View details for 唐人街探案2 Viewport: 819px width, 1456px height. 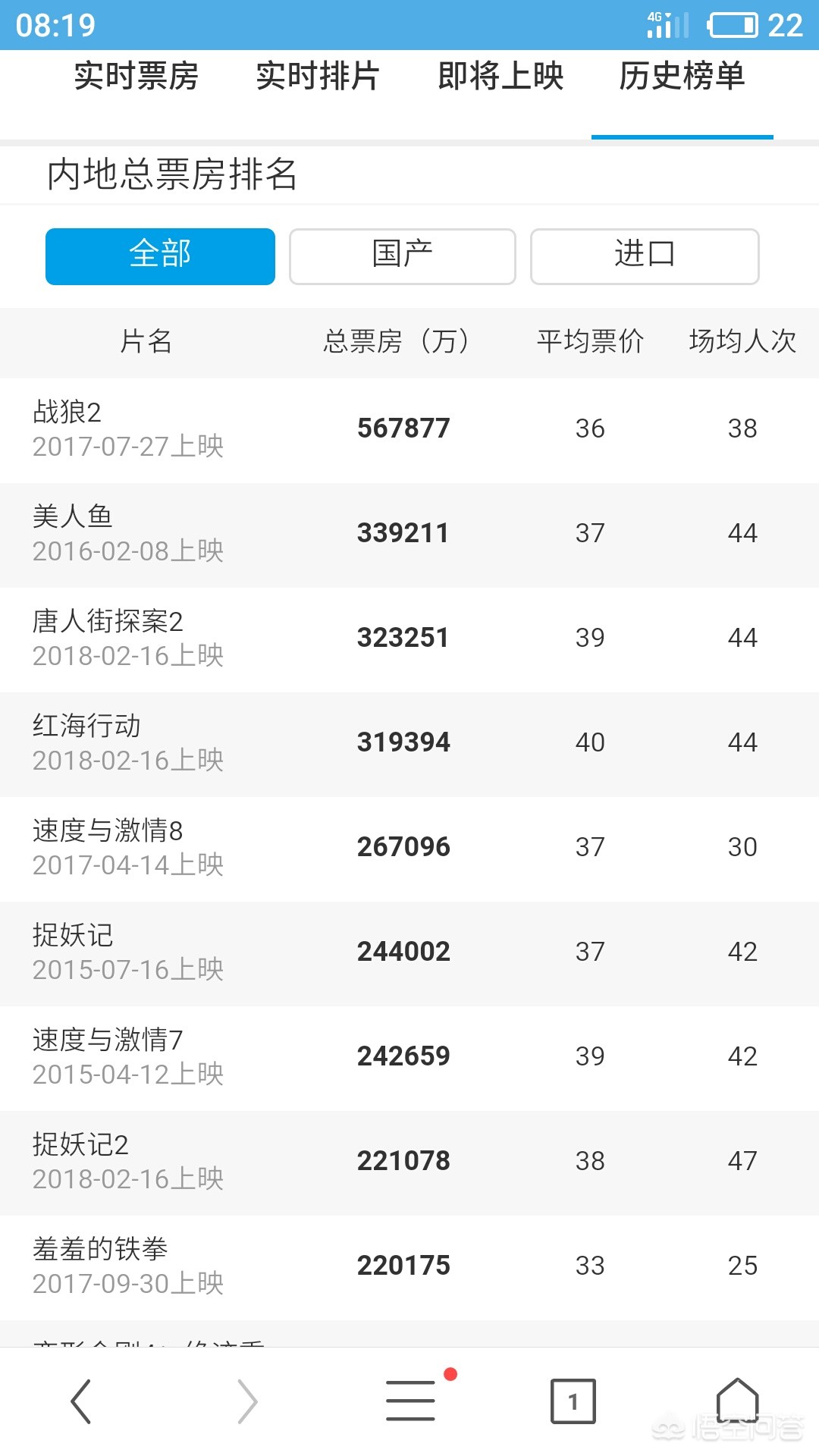tap(409, 639)
